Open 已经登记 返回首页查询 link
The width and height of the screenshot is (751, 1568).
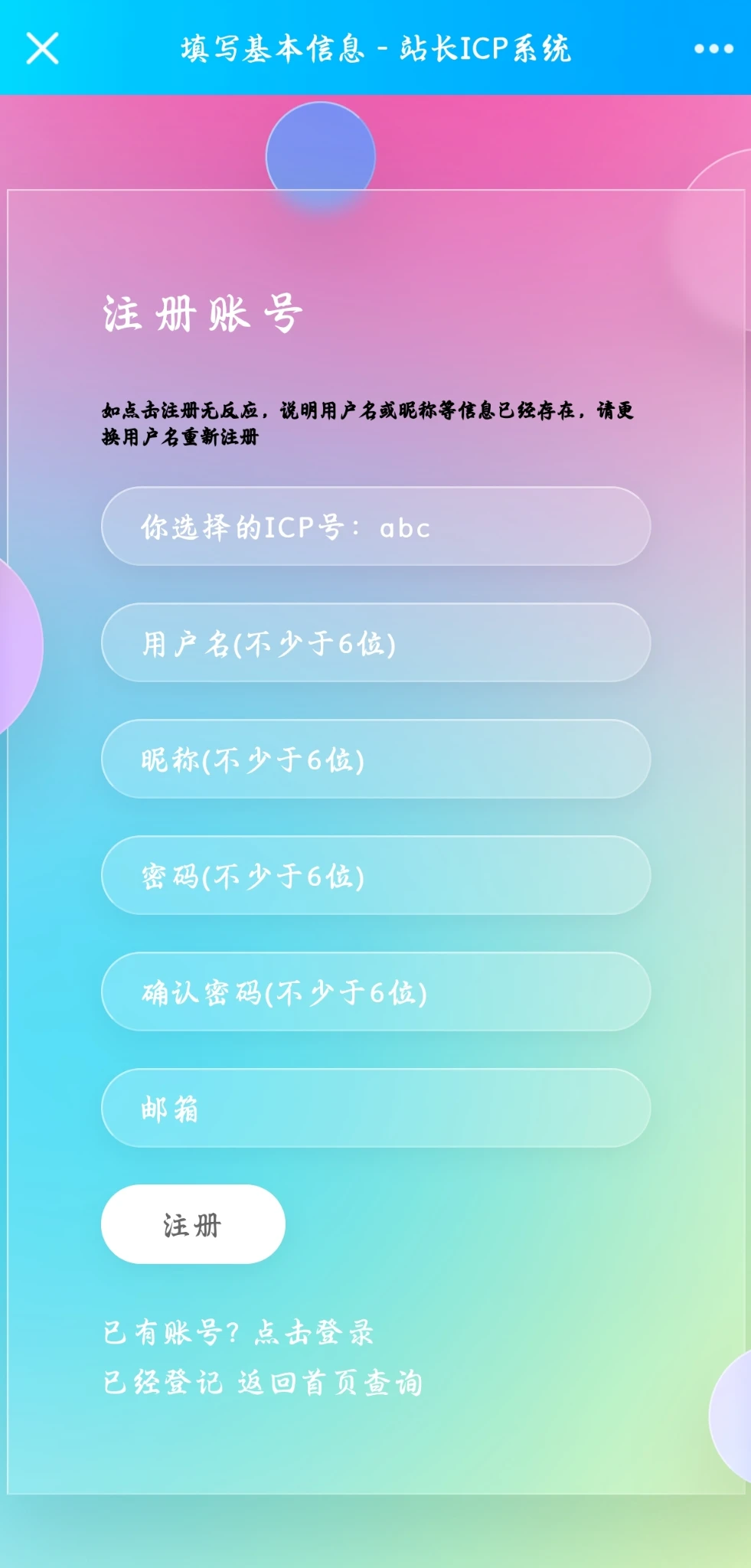click(x=263, y=1383)
